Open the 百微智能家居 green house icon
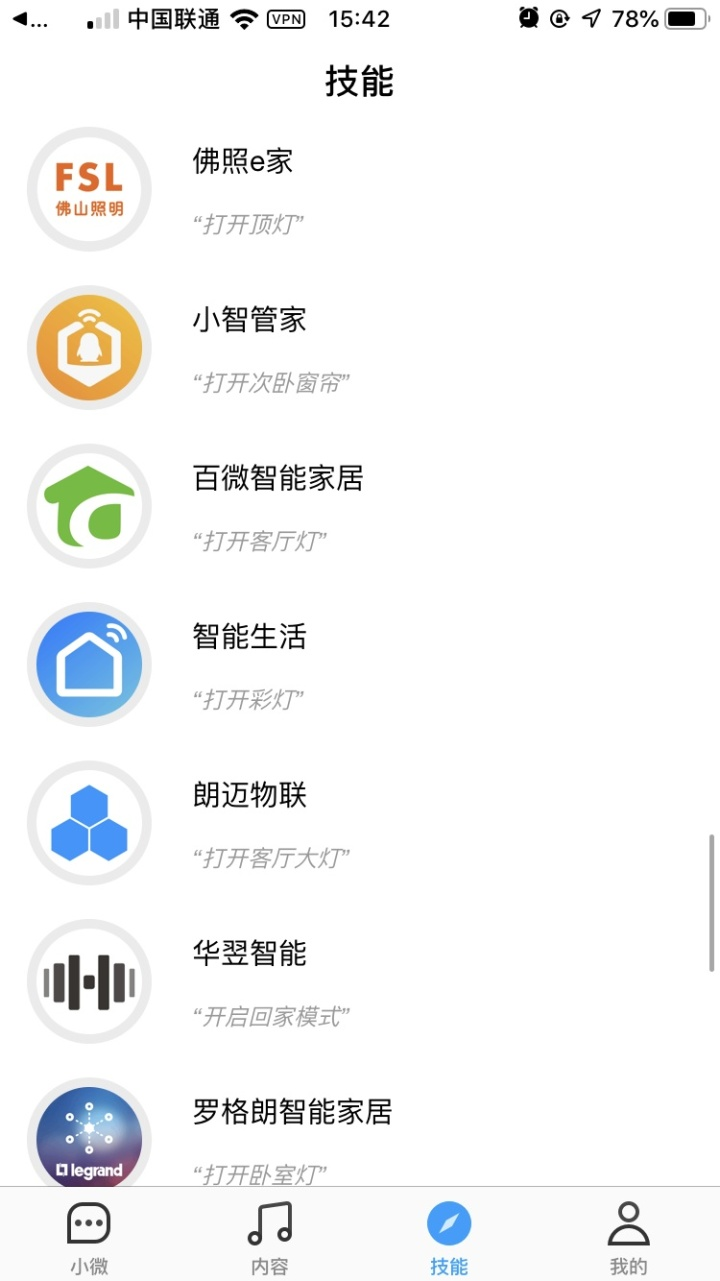 click(89, 505)
